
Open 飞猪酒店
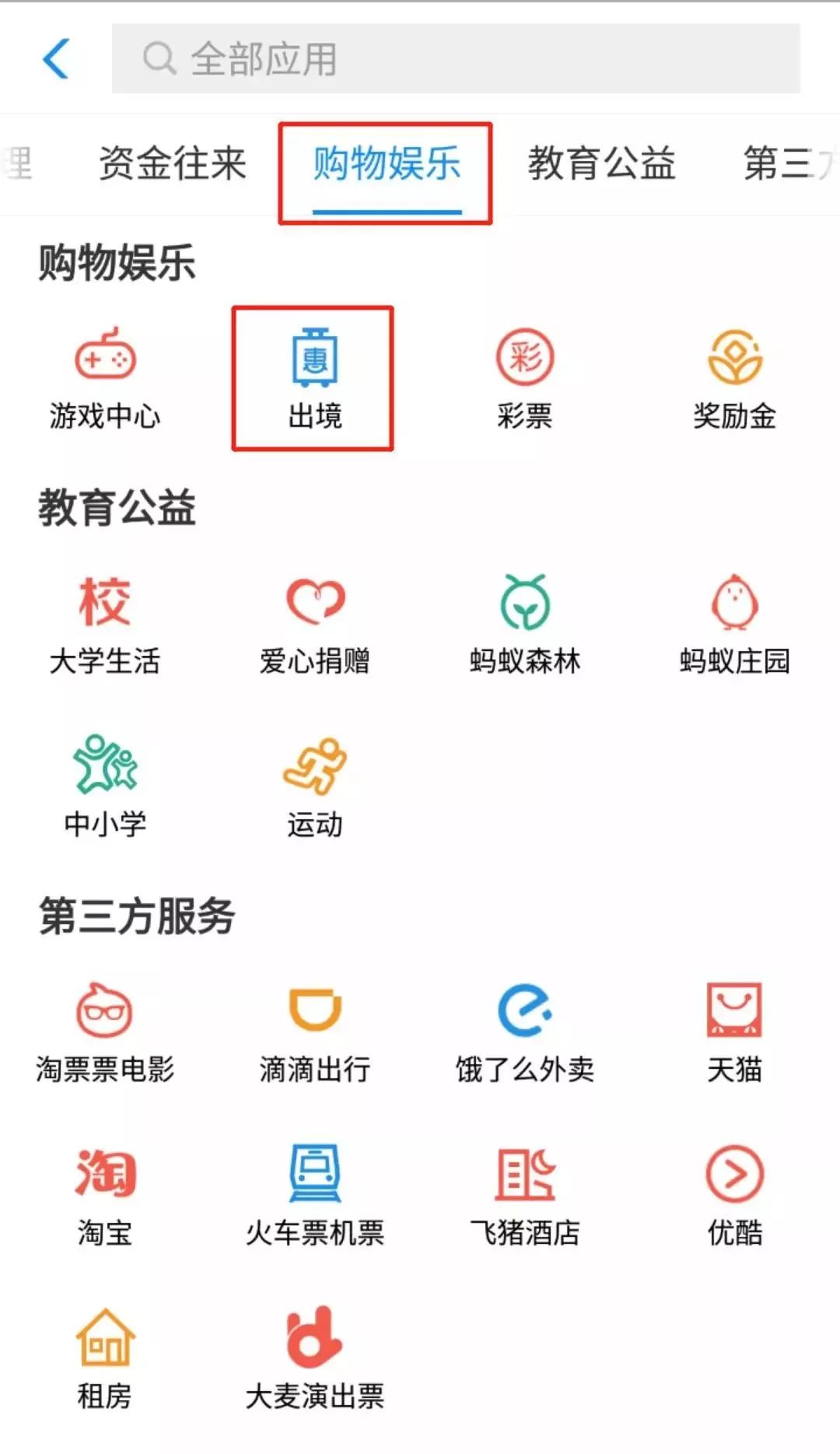click(525, 1196)
